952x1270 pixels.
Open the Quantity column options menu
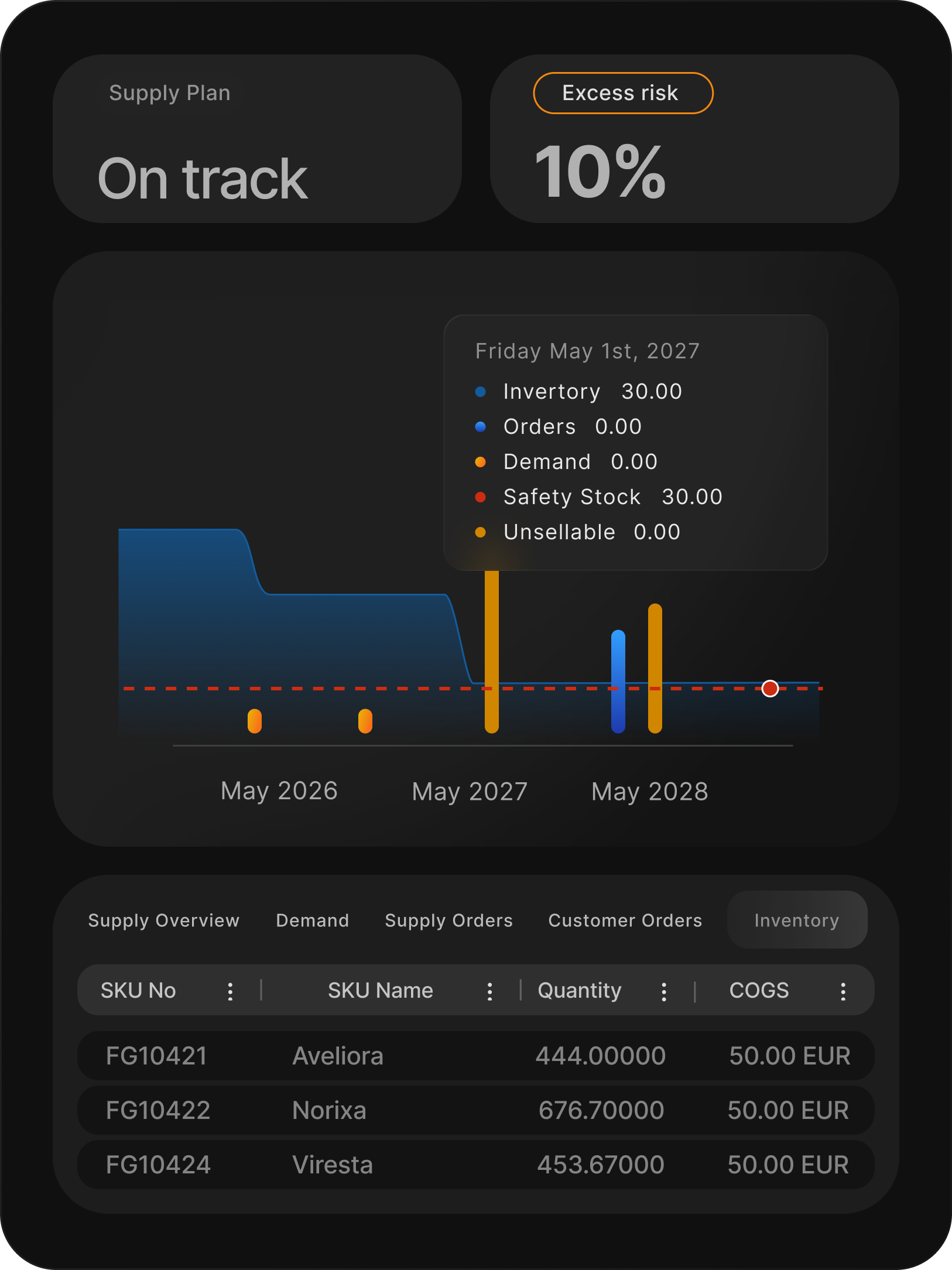(x=663, y=991)
